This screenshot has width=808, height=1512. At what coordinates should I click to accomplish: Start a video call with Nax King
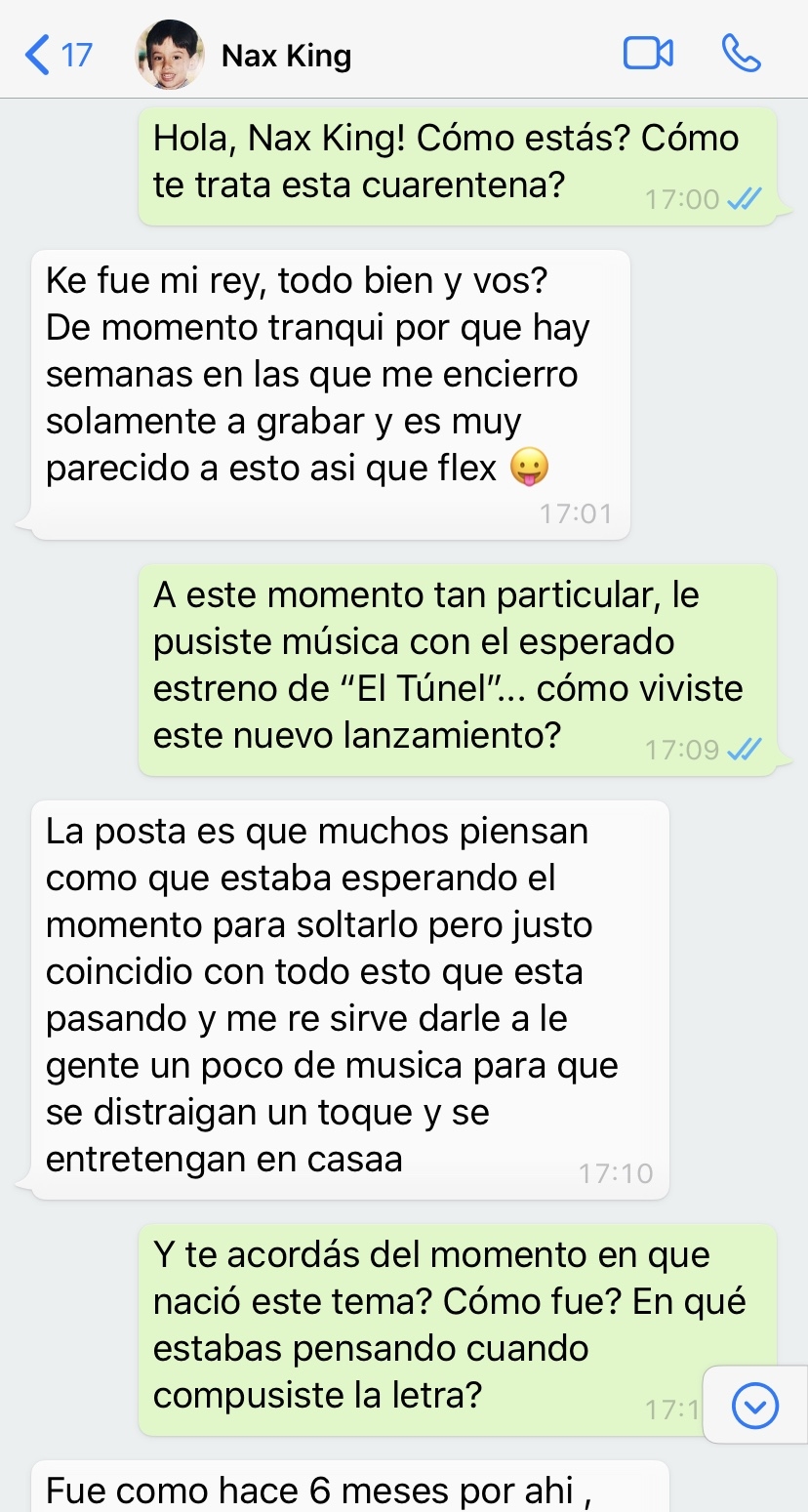pyautogui.click(x=648, y=55)
